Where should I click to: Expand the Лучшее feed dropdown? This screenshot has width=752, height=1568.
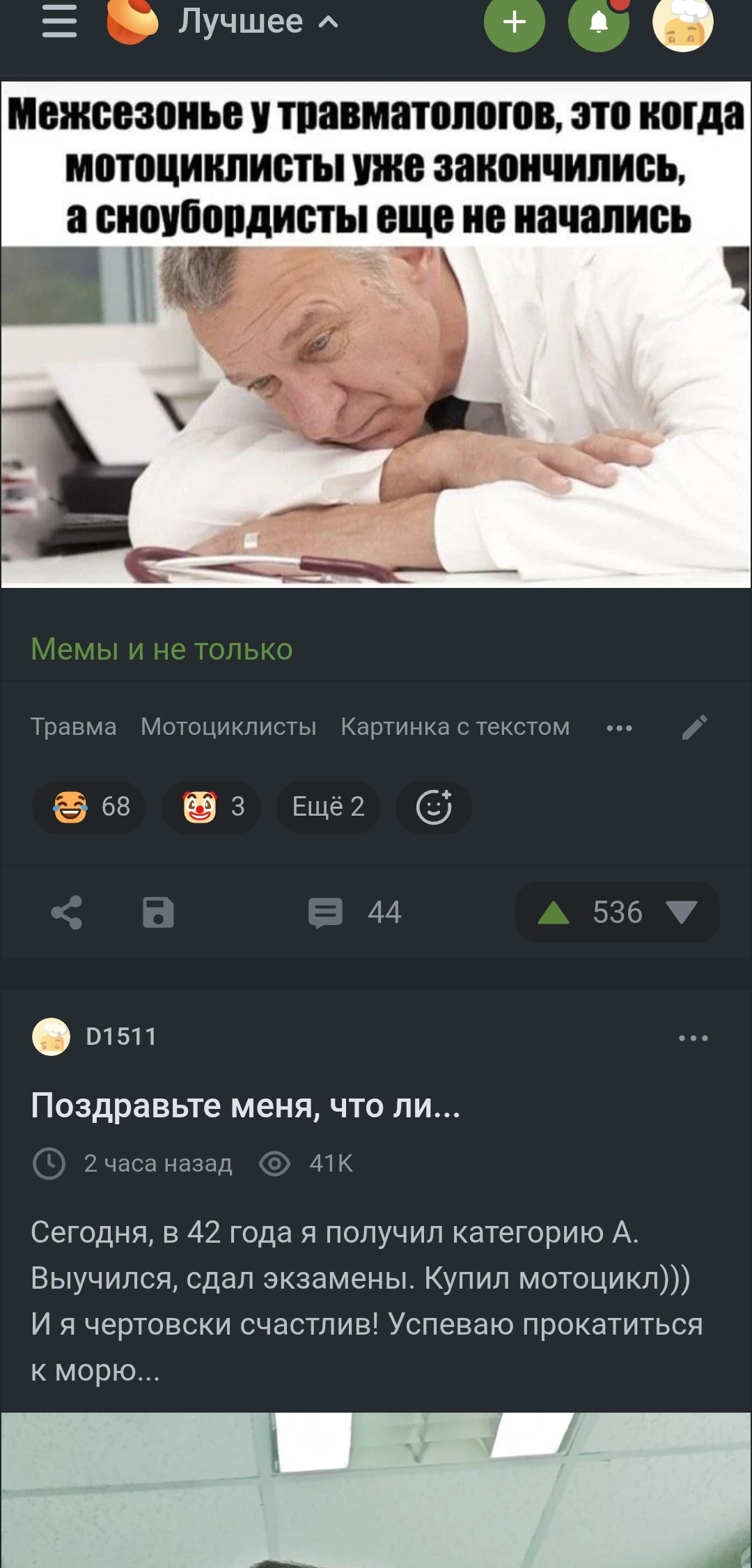[258, 22]
